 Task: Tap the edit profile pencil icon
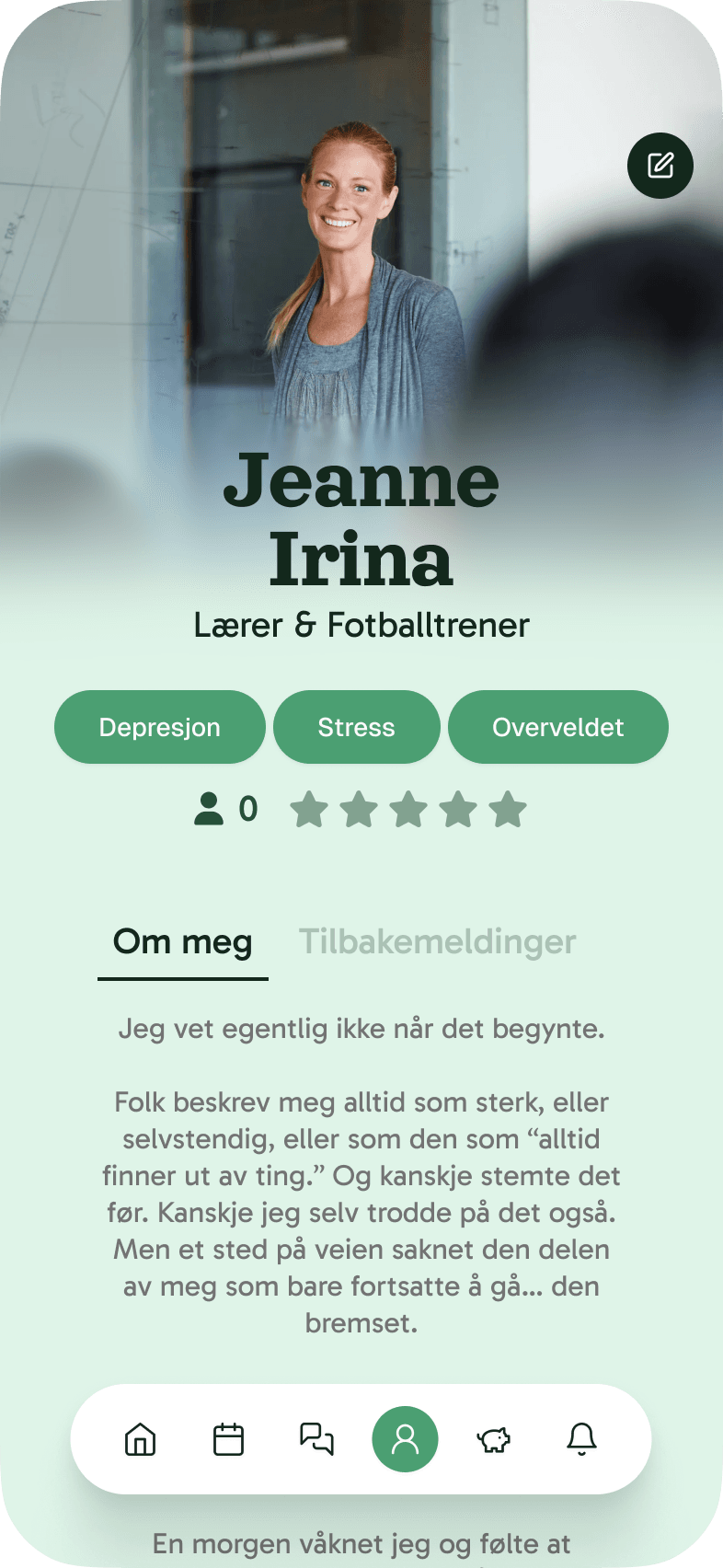[660, 166]
